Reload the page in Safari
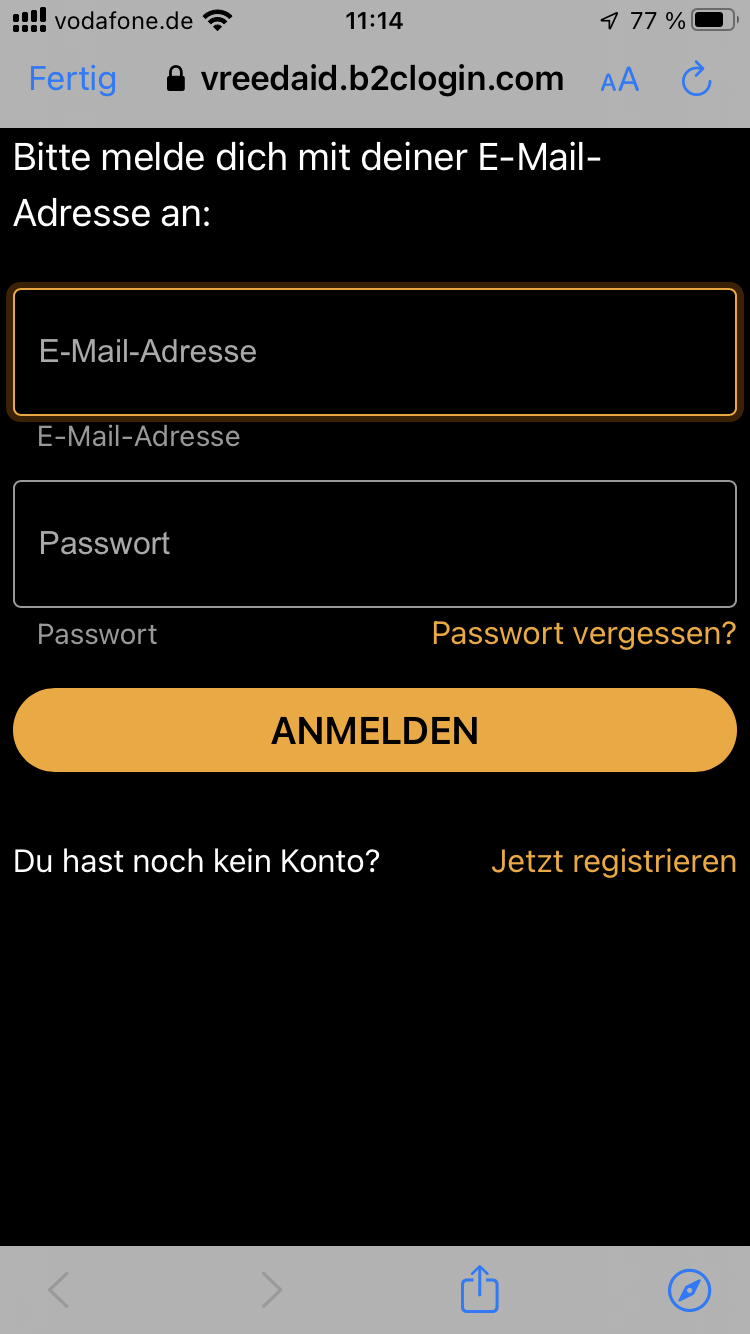 696,79
